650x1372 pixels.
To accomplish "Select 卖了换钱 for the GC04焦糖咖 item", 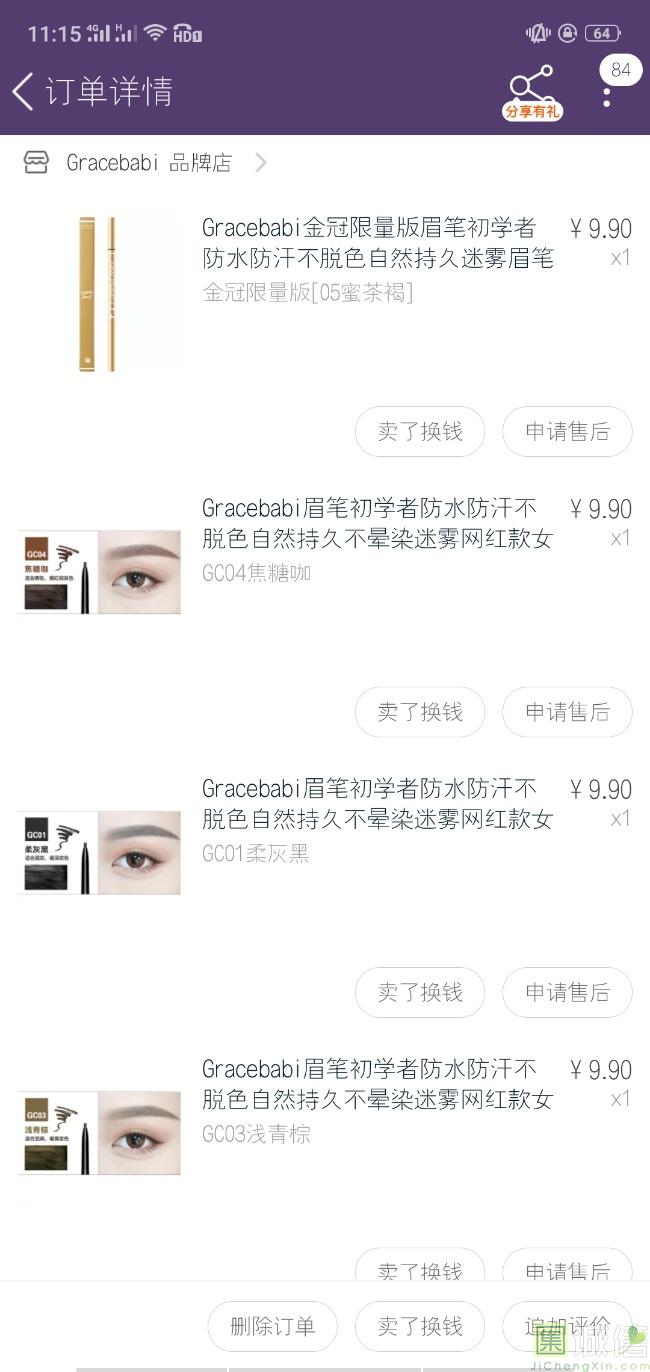I will (x=420, y=712).
